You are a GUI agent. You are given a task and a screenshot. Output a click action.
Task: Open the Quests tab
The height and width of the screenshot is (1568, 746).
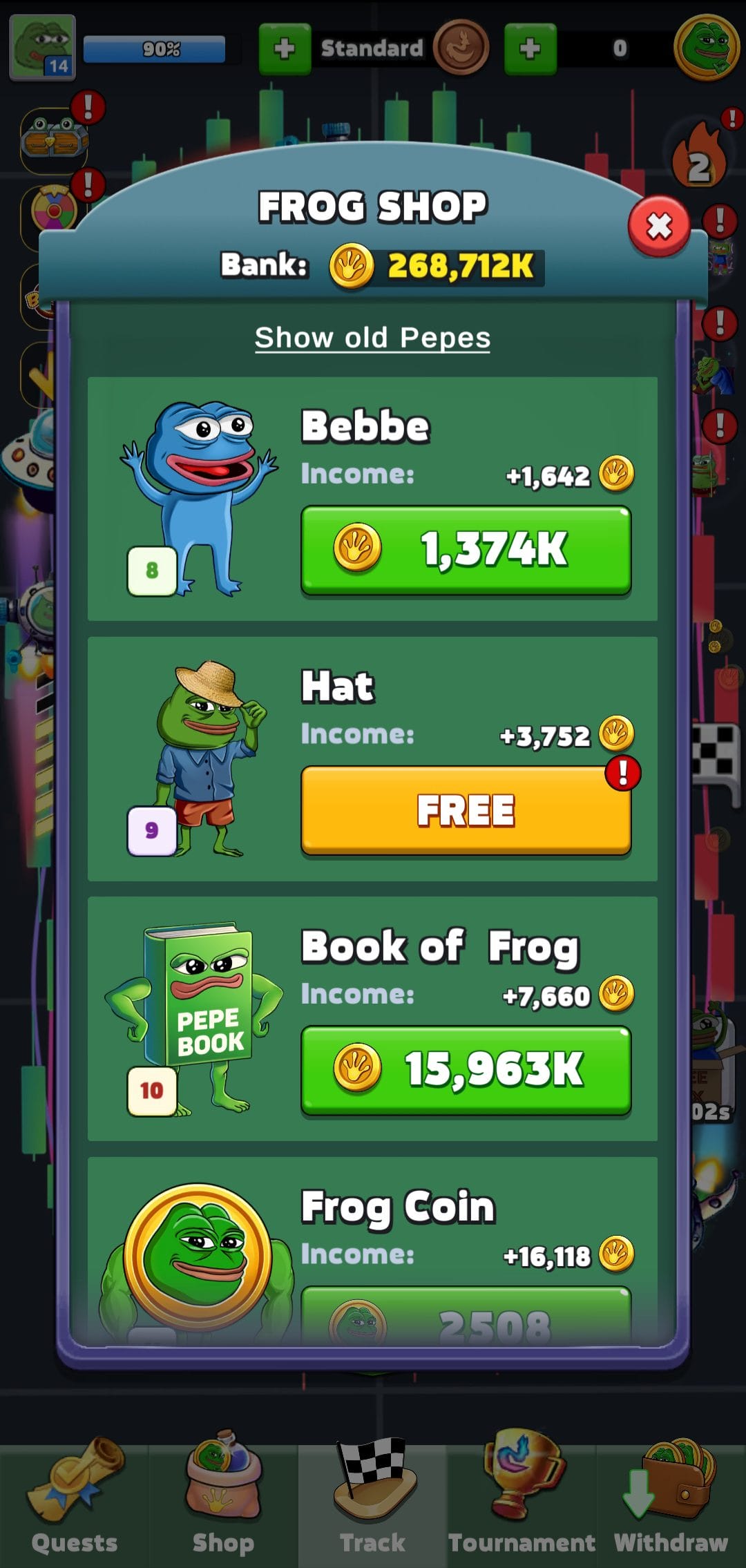click(74, 1506)
